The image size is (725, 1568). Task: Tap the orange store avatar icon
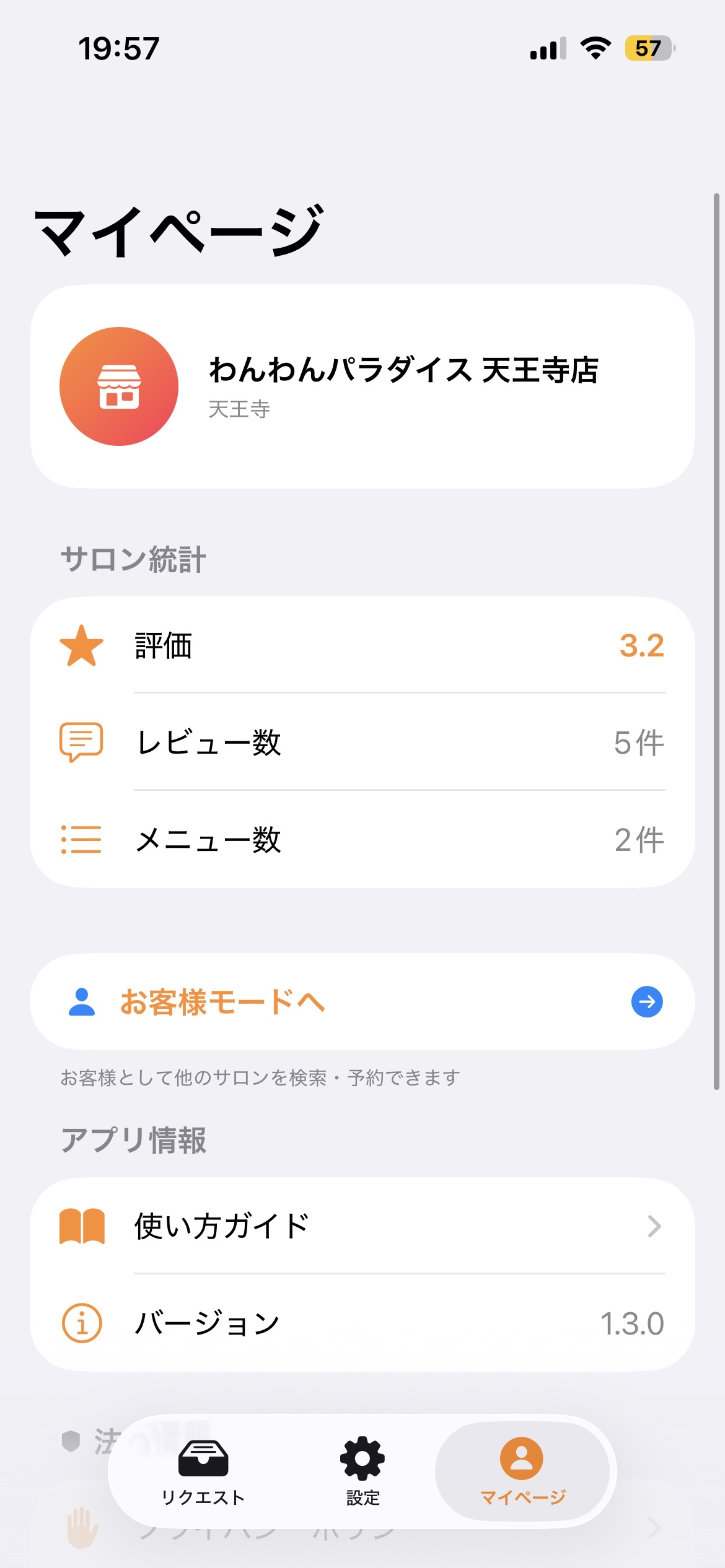120,386
